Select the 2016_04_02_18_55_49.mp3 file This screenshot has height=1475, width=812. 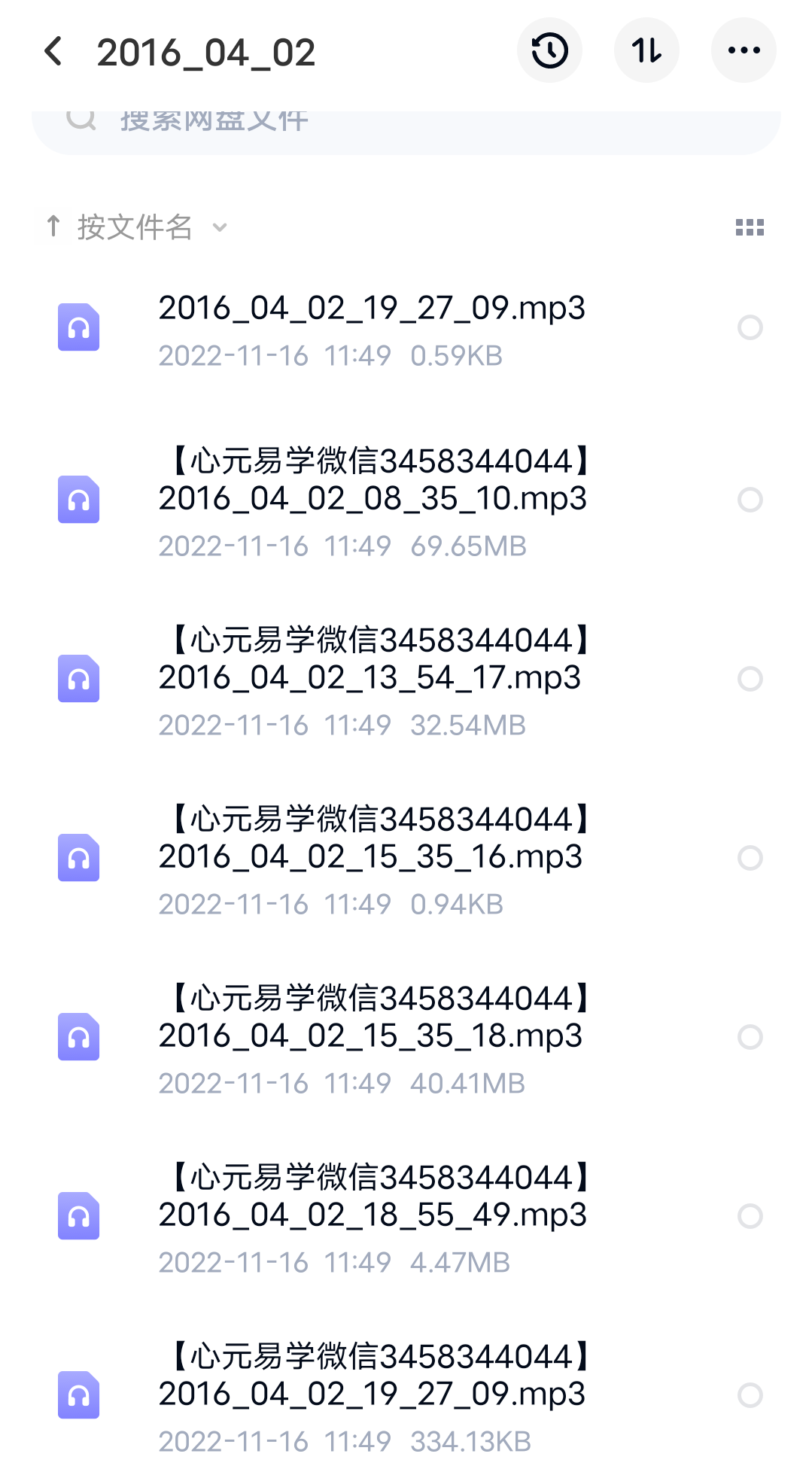(750, 1216)
